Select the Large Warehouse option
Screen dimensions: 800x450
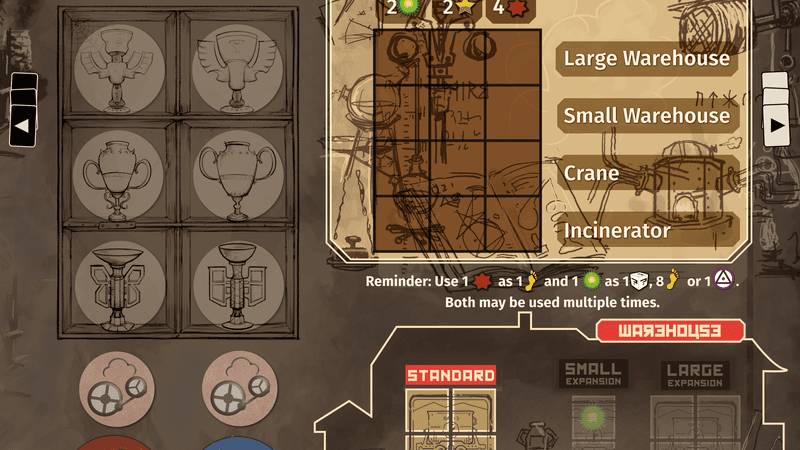point(646,58)
